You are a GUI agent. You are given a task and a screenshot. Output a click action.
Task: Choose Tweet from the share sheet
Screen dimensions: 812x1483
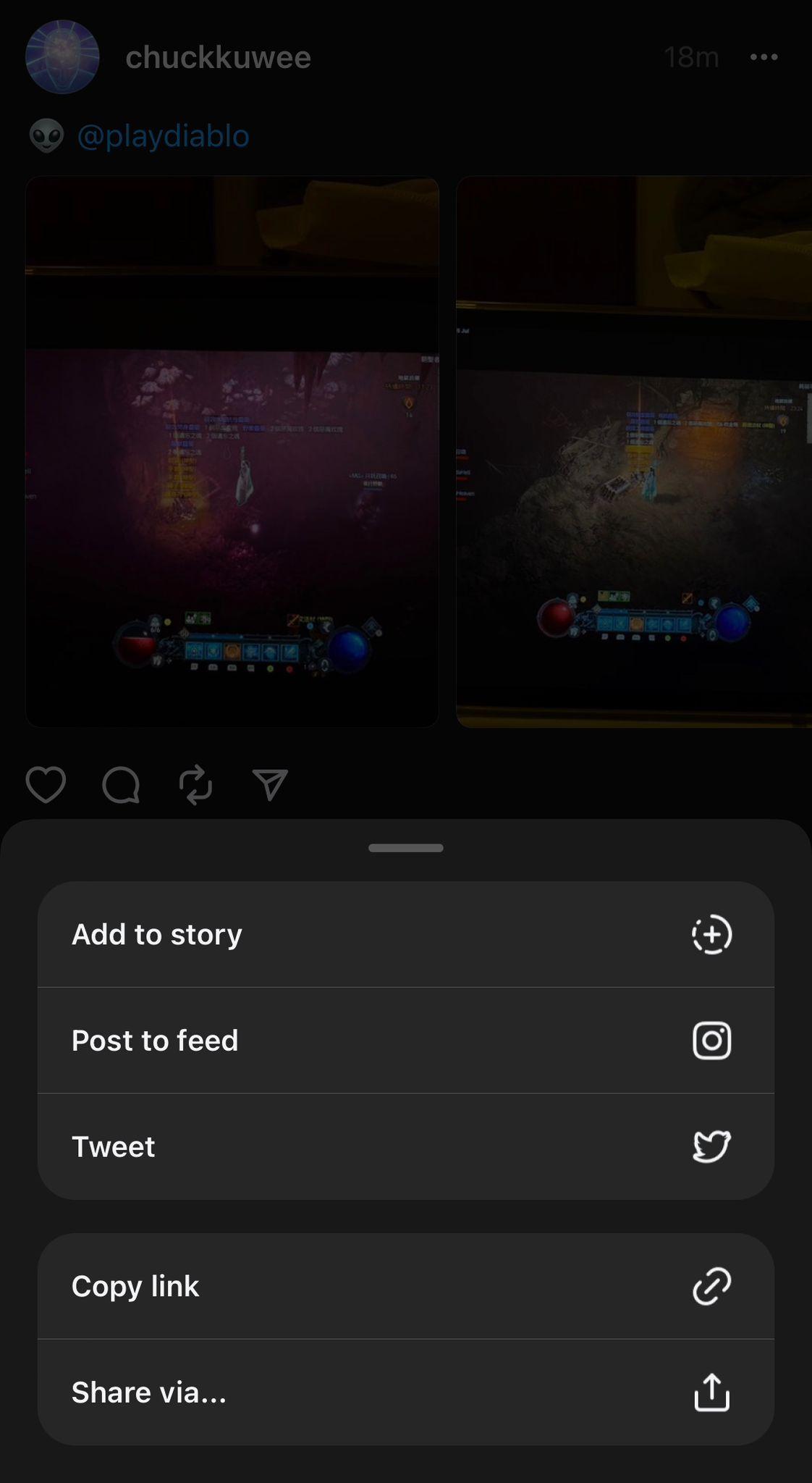click(113, 1146)
